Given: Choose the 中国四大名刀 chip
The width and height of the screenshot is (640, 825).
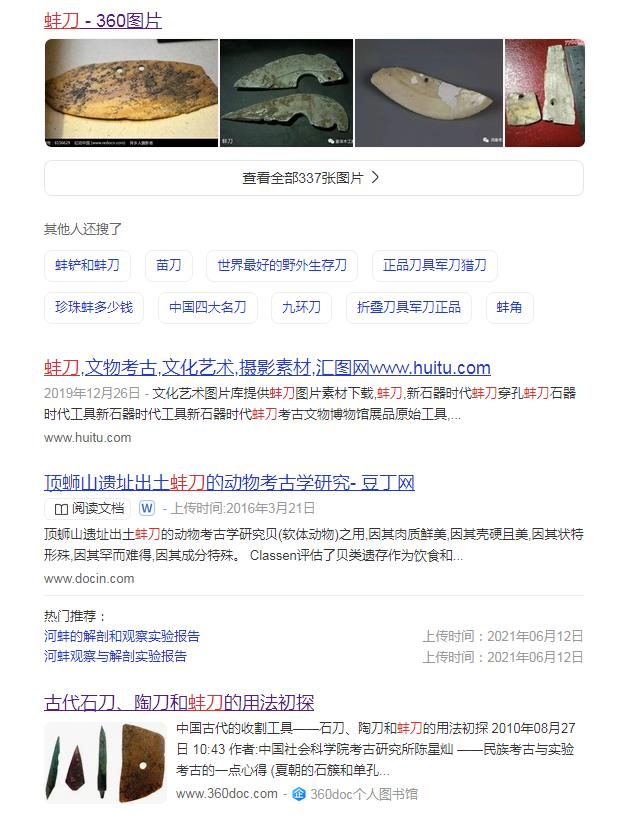Looking at the screenshot, I should [207, 307].
